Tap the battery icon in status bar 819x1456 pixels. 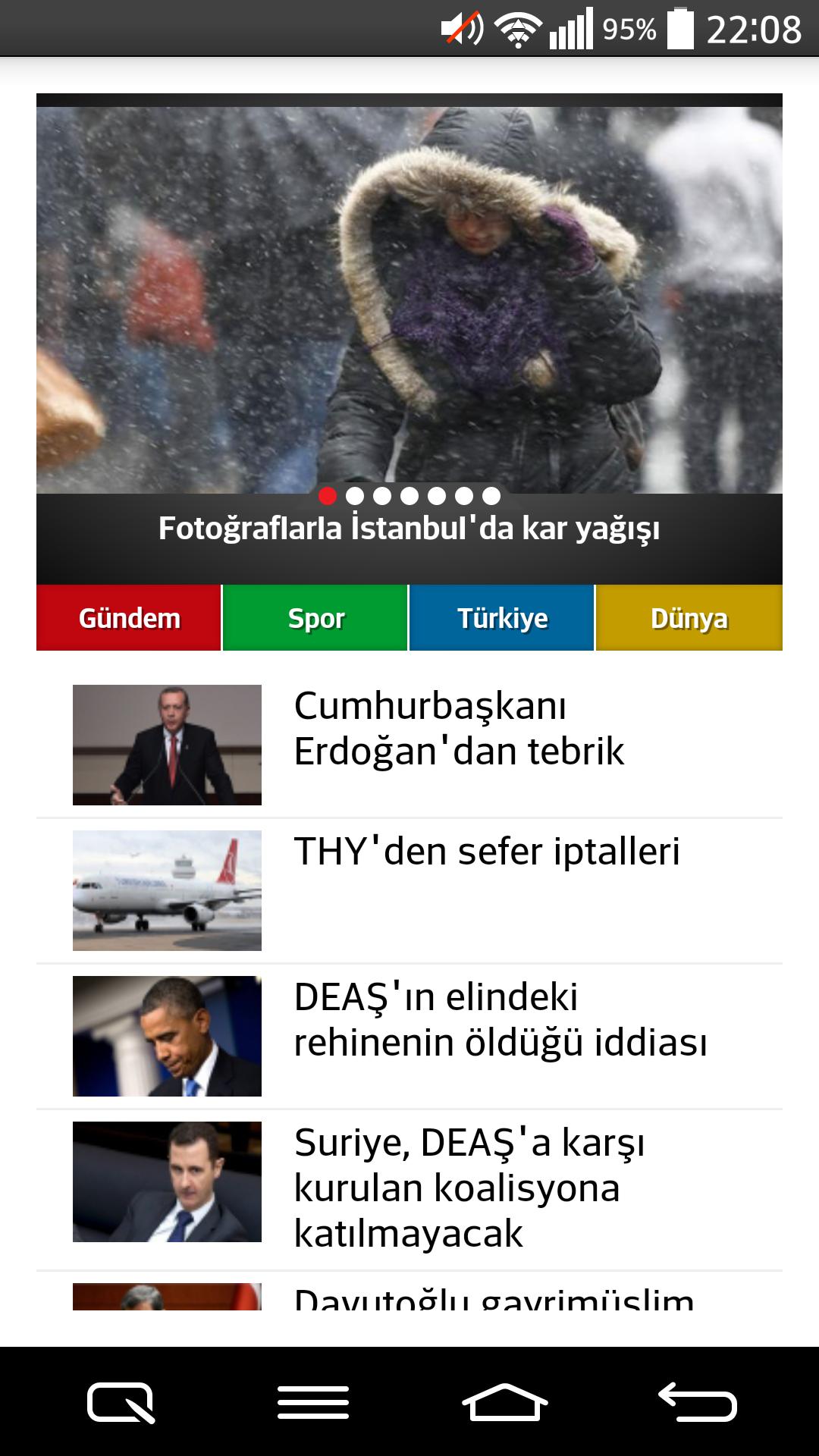681,27
